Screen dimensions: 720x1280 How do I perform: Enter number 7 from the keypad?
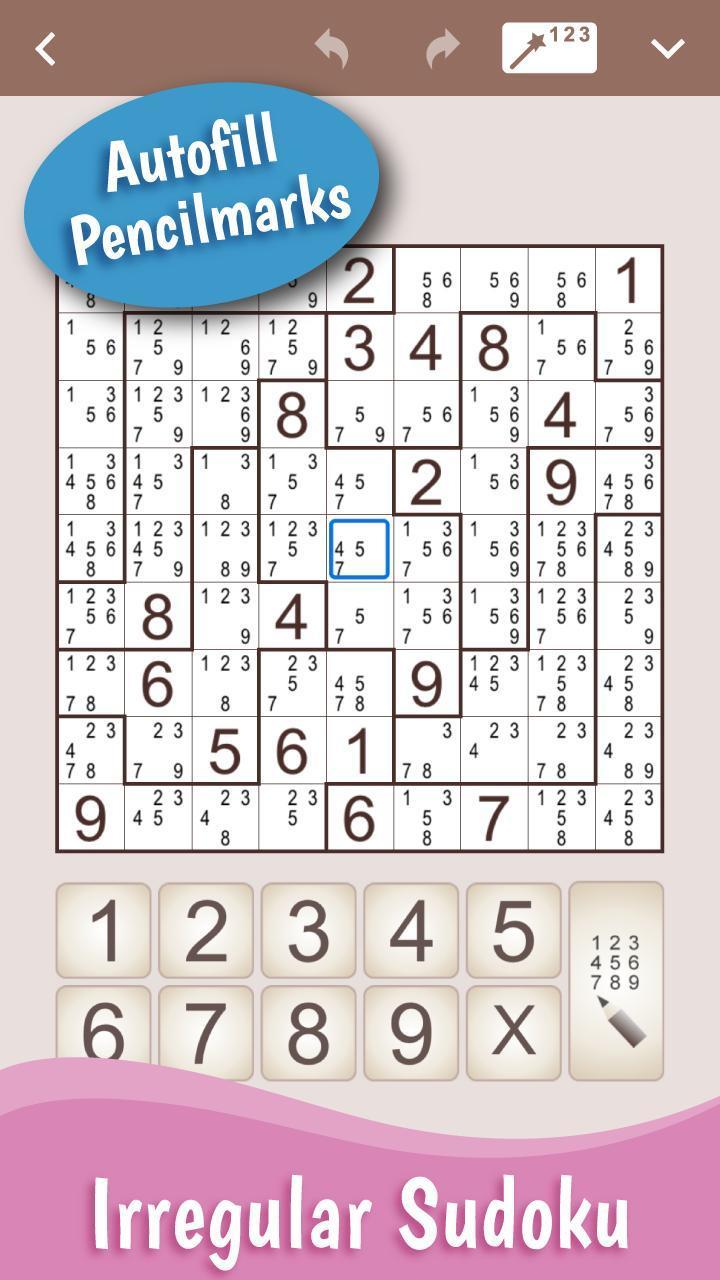click(206, 1032)
